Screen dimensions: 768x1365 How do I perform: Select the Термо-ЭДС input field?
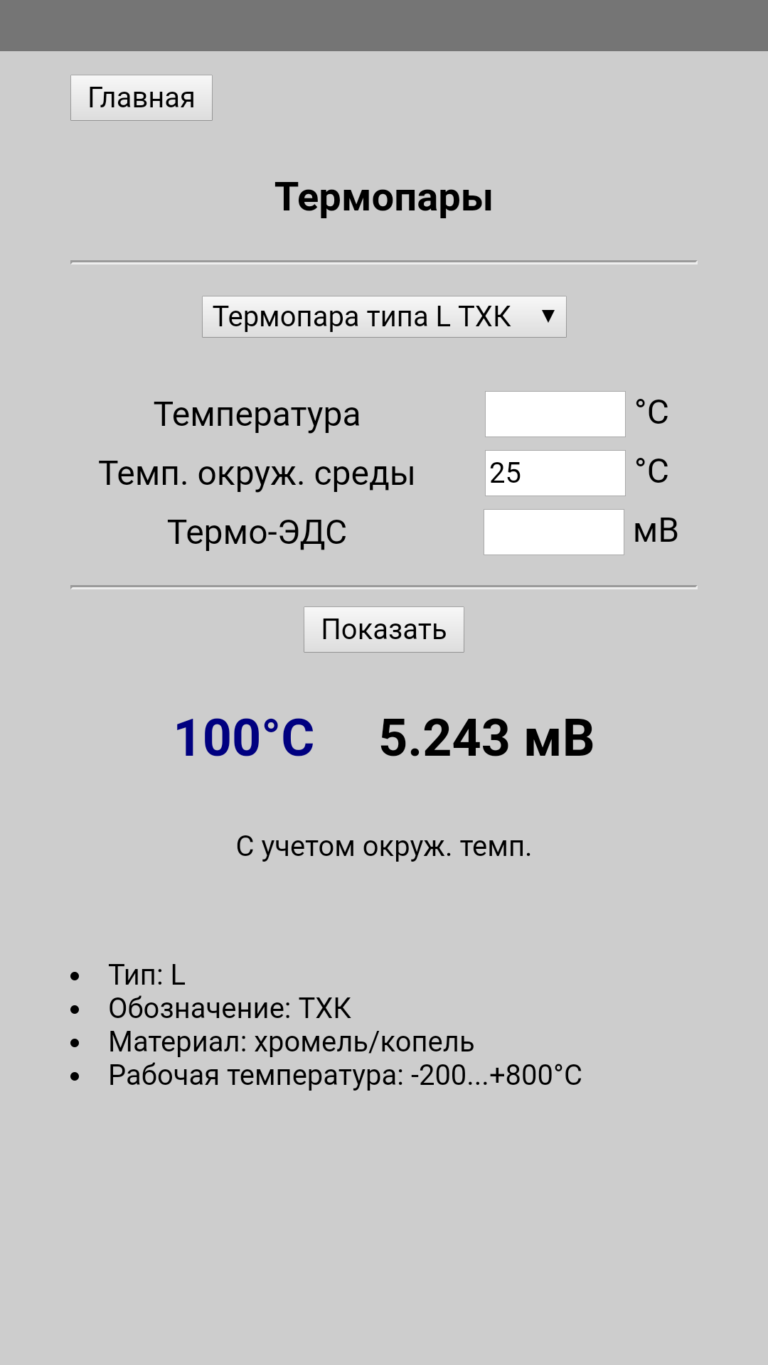[x=554, y=532]
